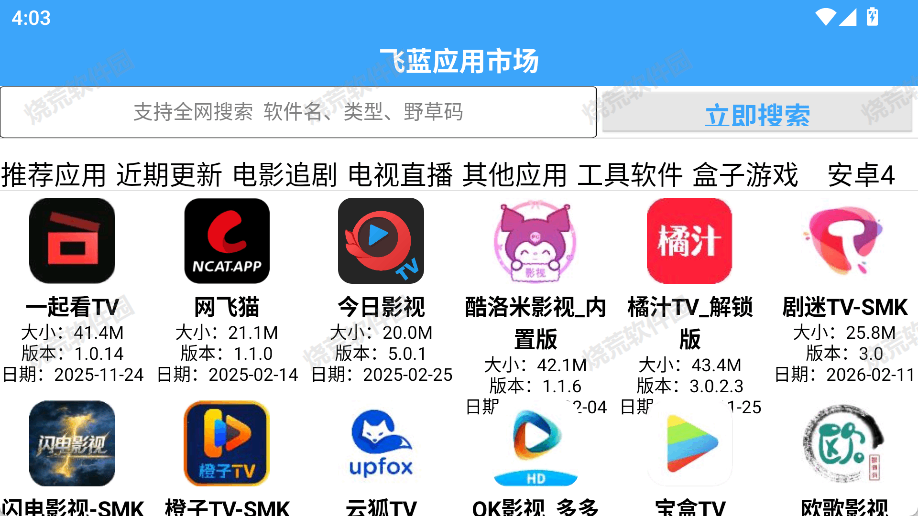Screen dimensions: 918x516
Task: Tap the 立即搜索 button
Action: (757, 114)
